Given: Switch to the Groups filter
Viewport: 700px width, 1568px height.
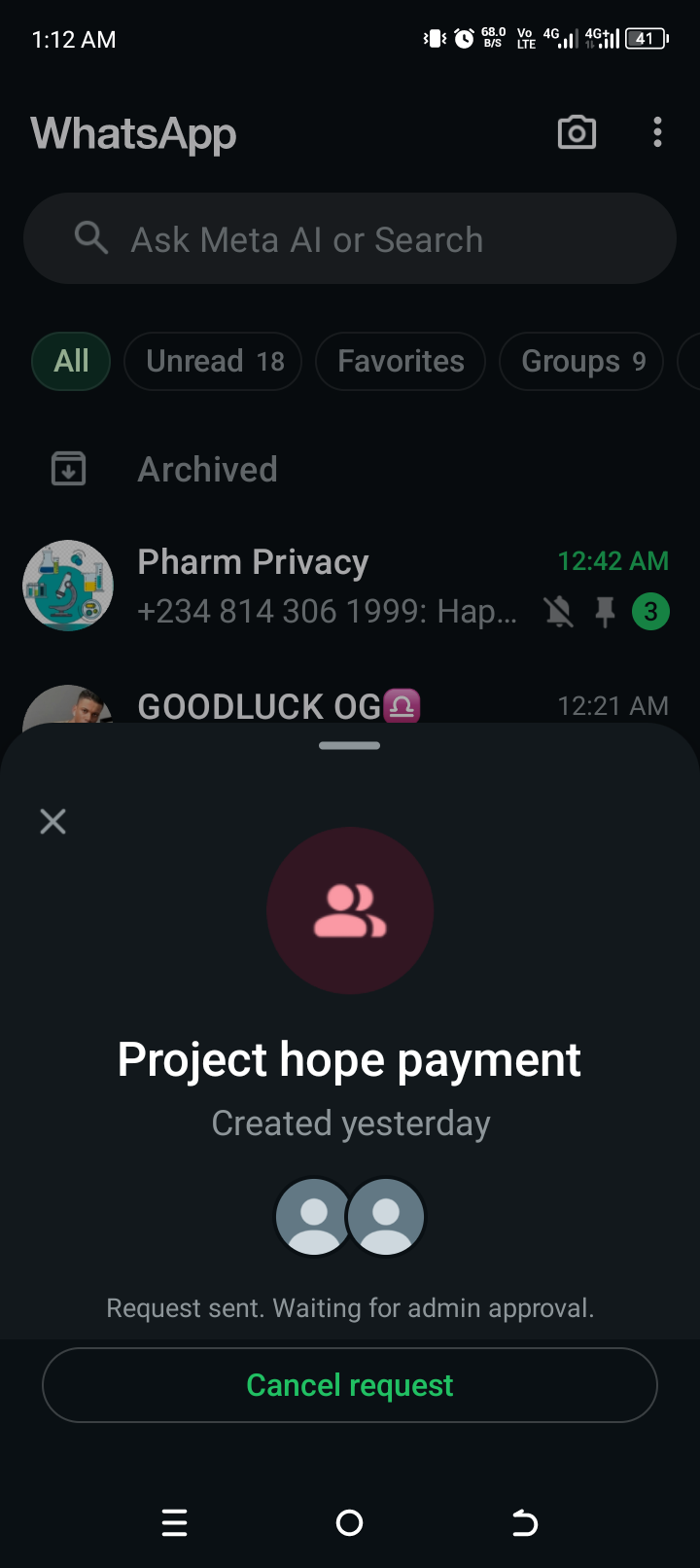Looking at the screenshot, I should click(581, 361).
